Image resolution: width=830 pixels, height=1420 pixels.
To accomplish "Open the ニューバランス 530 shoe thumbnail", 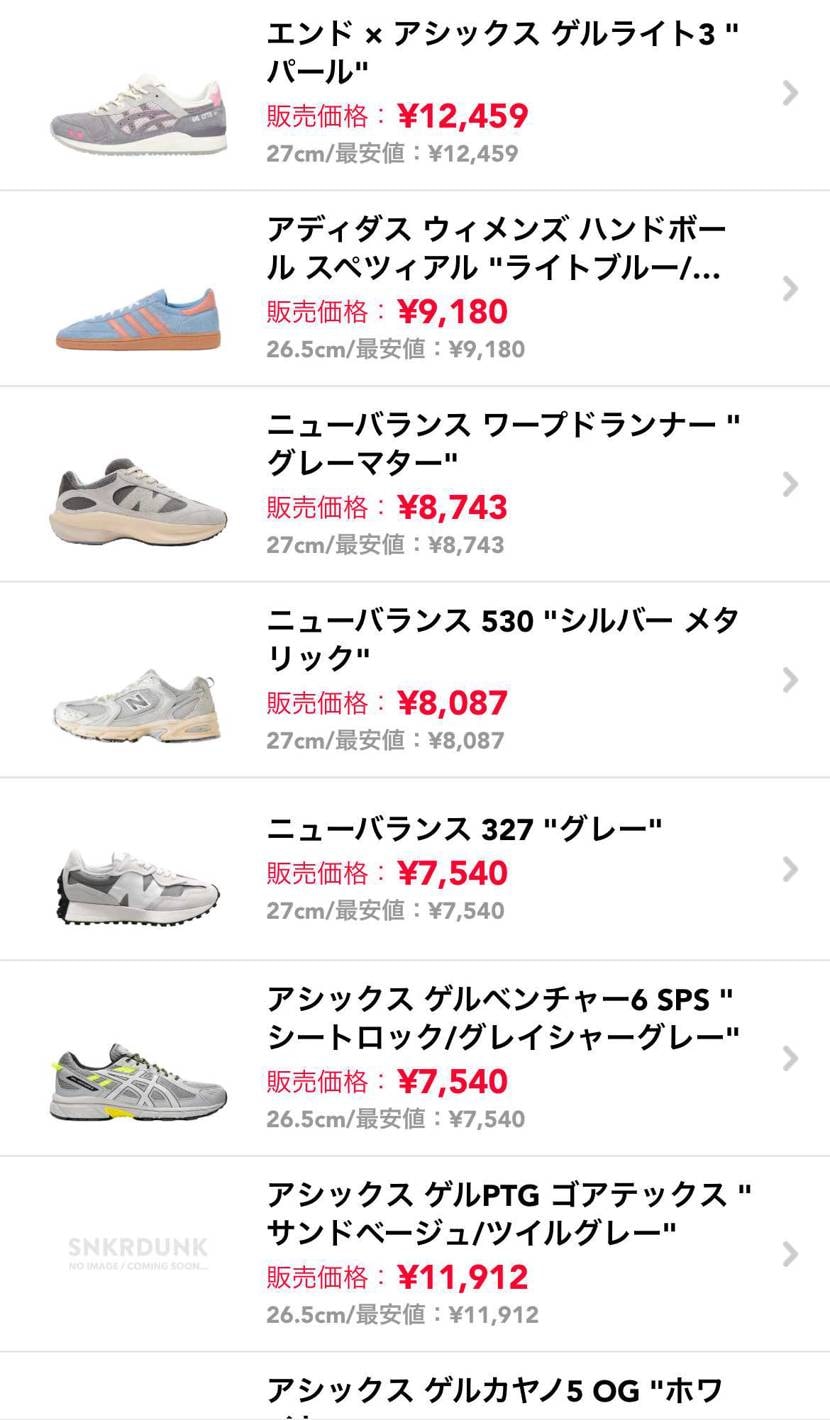I will coord(137,680).
